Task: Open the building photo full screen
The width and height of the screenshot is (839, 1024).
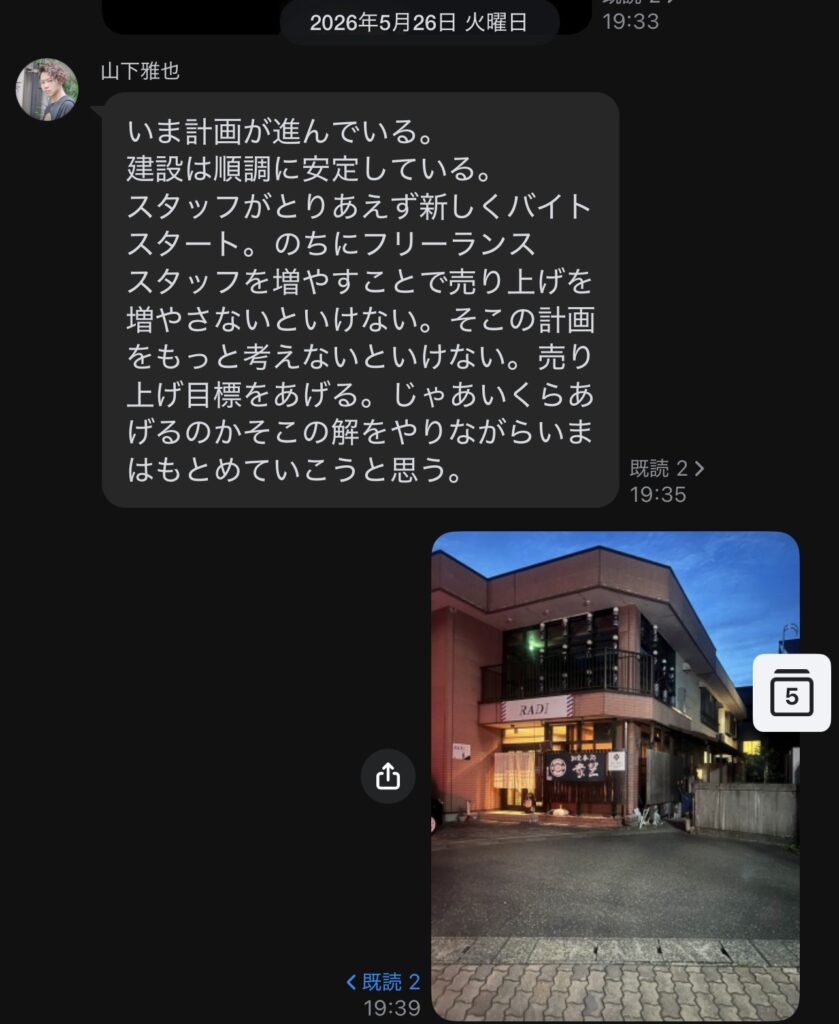Action: [x=615, y=776]
